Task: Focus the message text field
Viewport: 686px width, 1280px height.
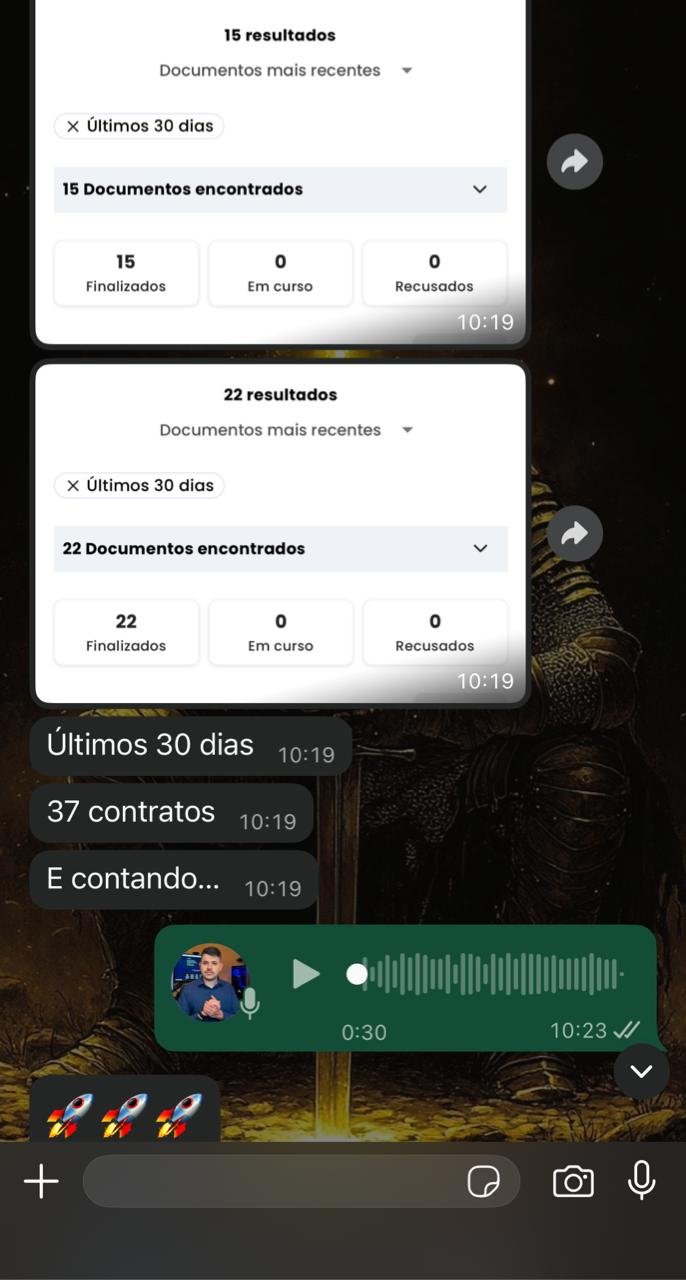Action: pyautogui.click(x=270, y=1182)
